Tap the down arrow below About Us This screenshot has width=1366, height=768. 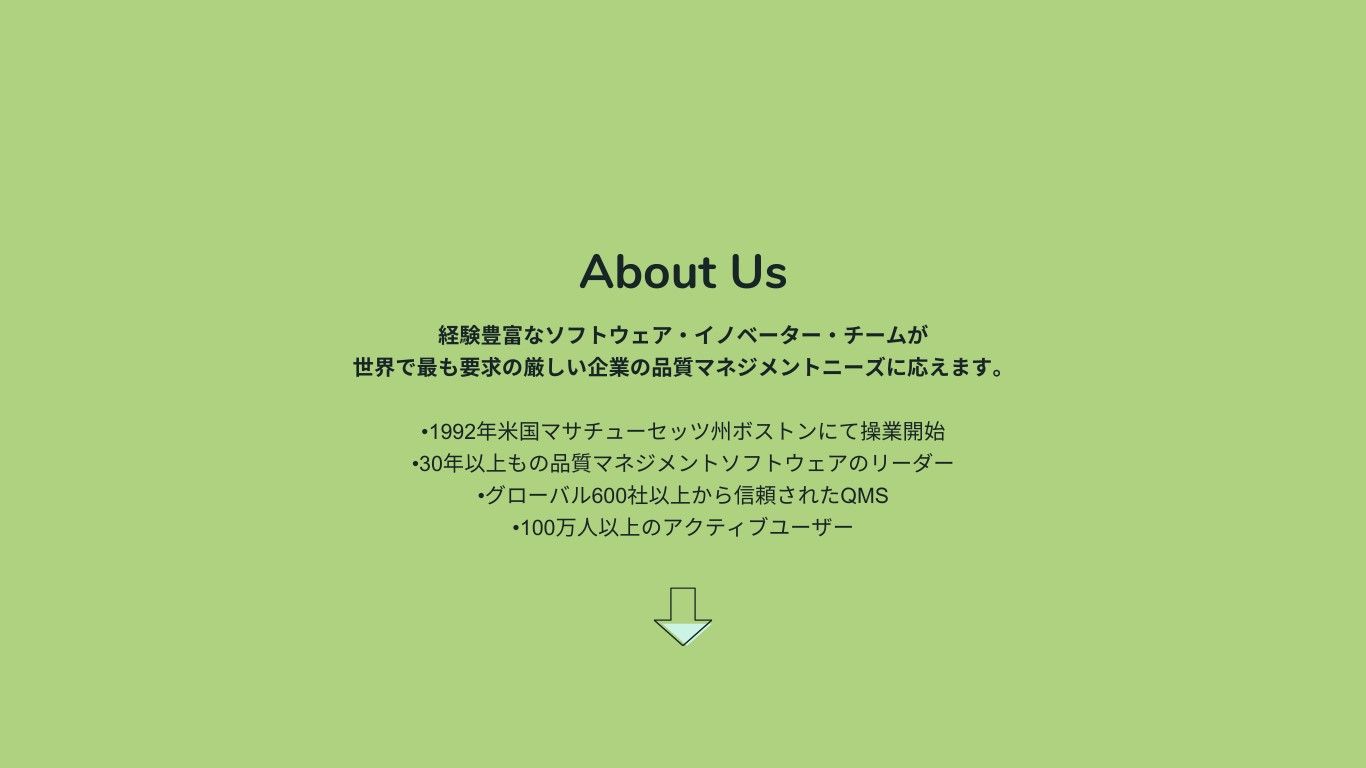click(x=683, y=616)
